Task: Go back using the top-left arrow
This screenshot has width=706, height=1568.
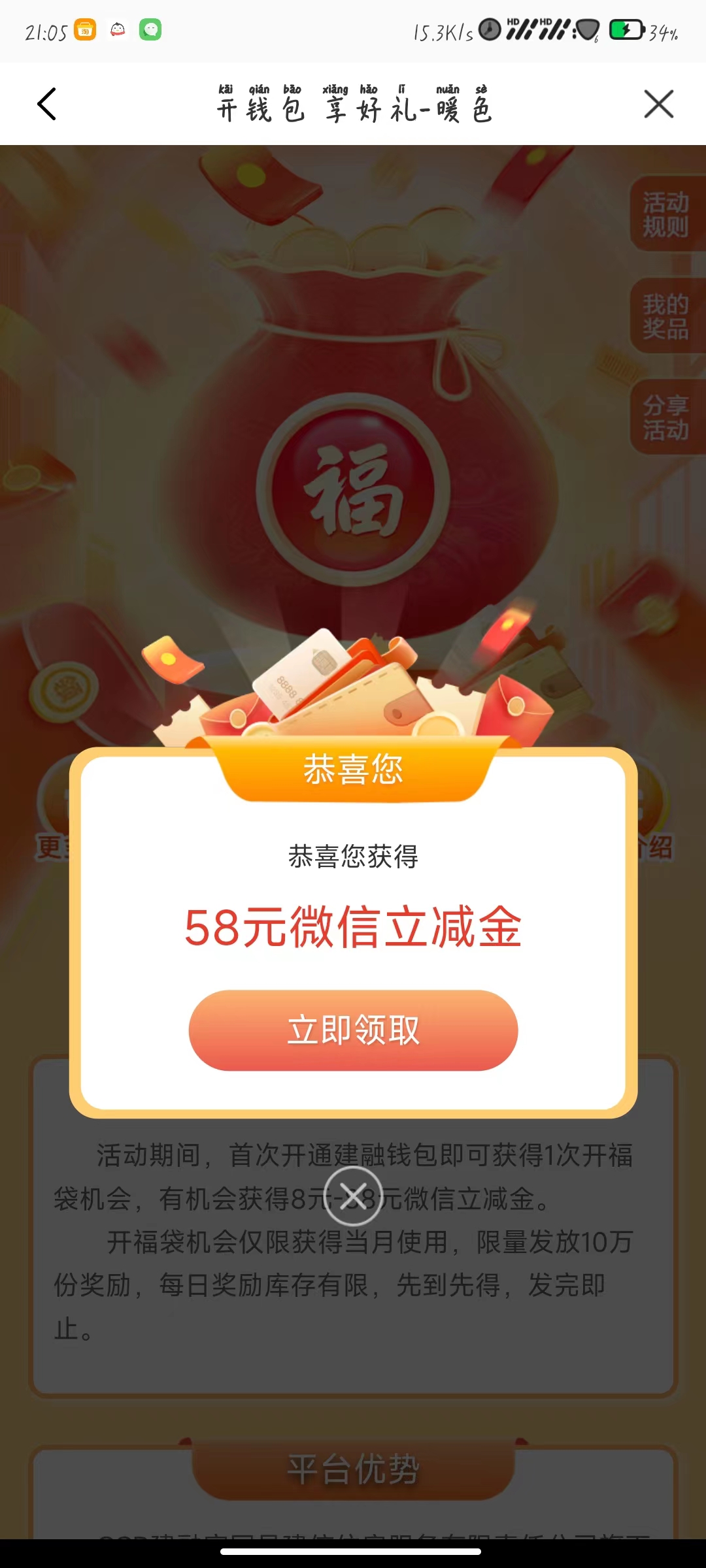Action: 47,105
